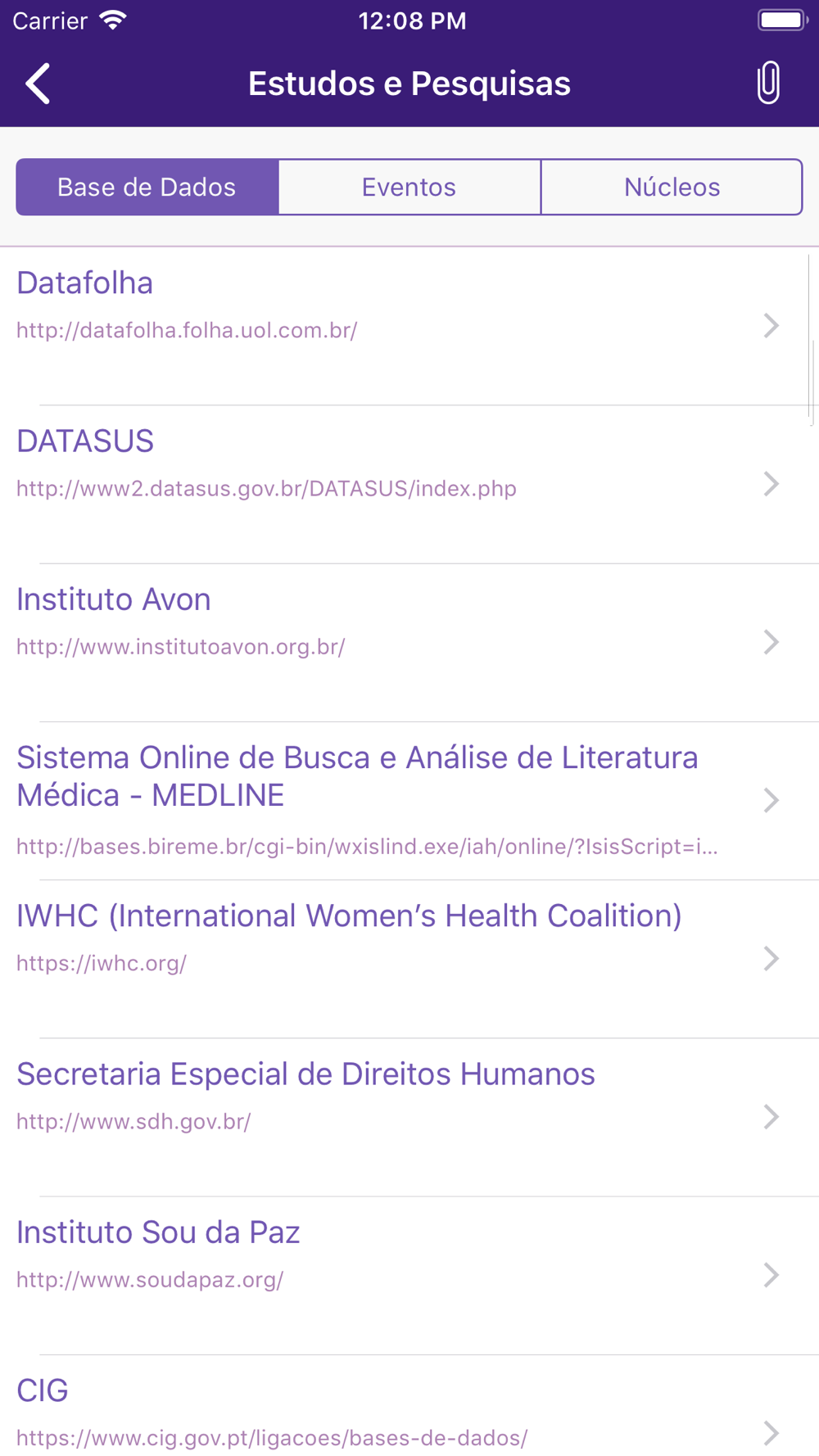Select the Base de Dados segment
The width and height of the screenshot is (819, 1456).
click(147, 188)
